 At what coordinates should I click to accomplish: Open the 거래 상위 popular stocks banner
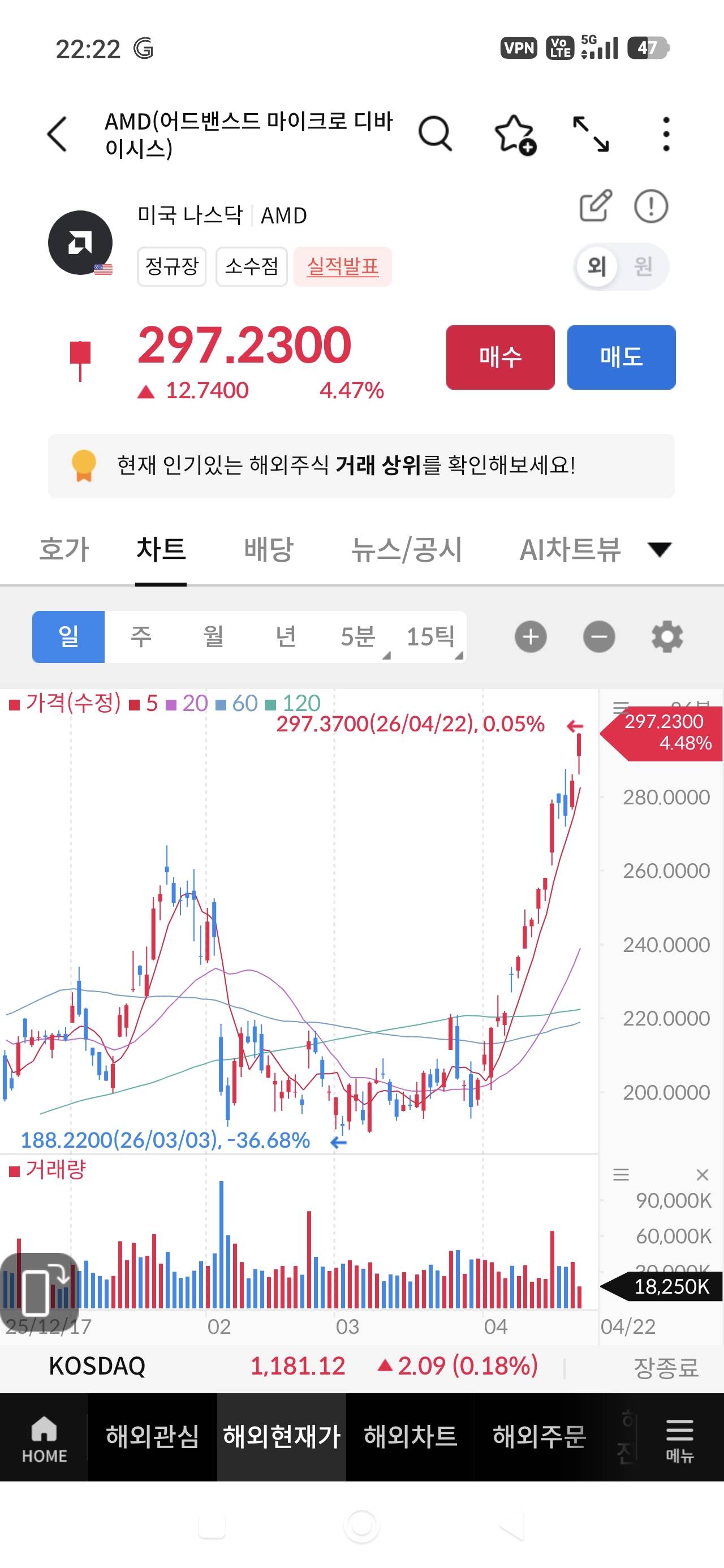[361, 466]
